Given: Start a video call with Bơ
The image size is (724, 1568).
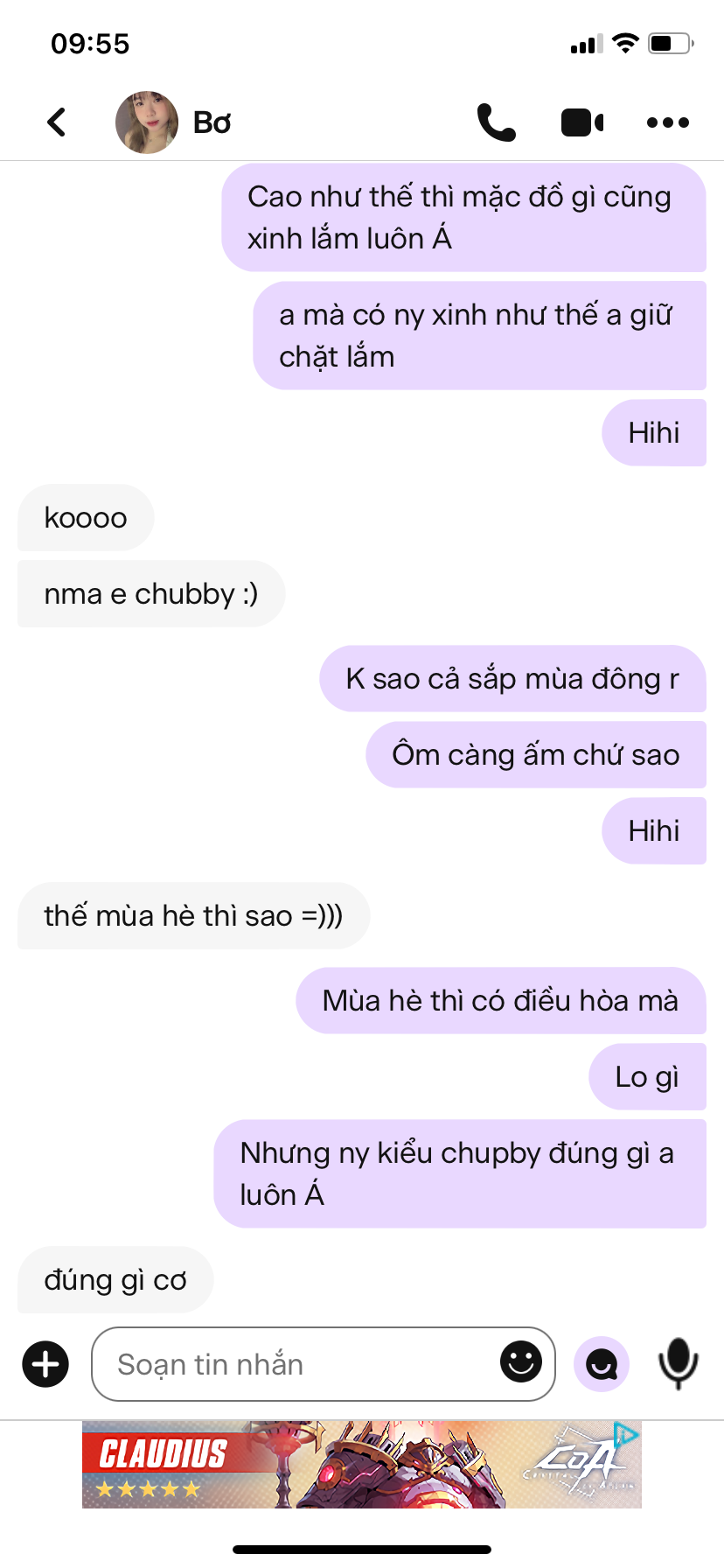Looking at the screenshot, I should [x=581, y=122].
